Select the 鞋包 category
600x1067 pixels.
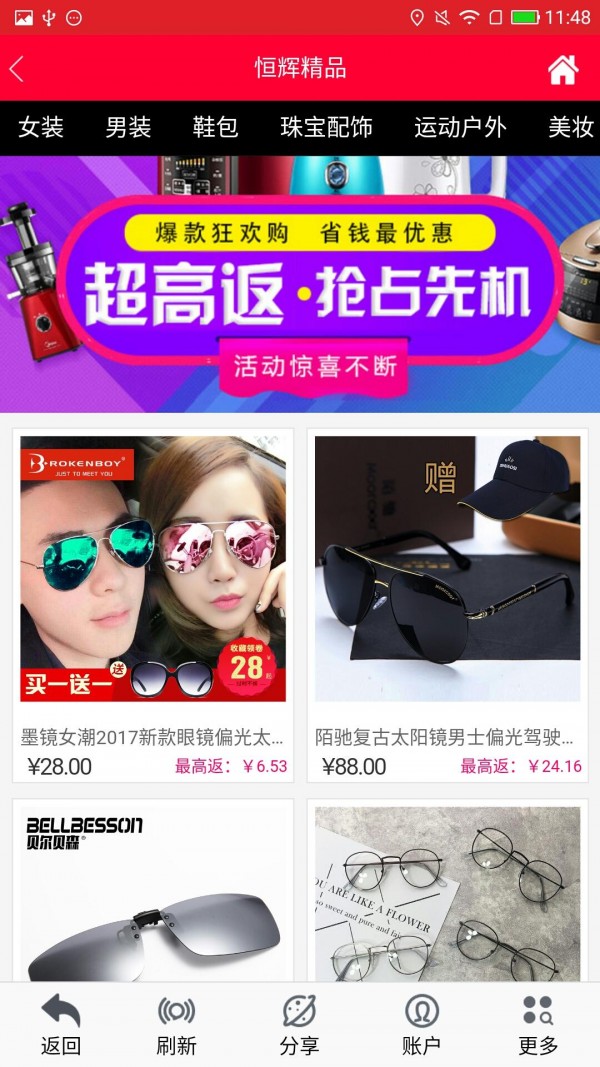click(215, 128)
